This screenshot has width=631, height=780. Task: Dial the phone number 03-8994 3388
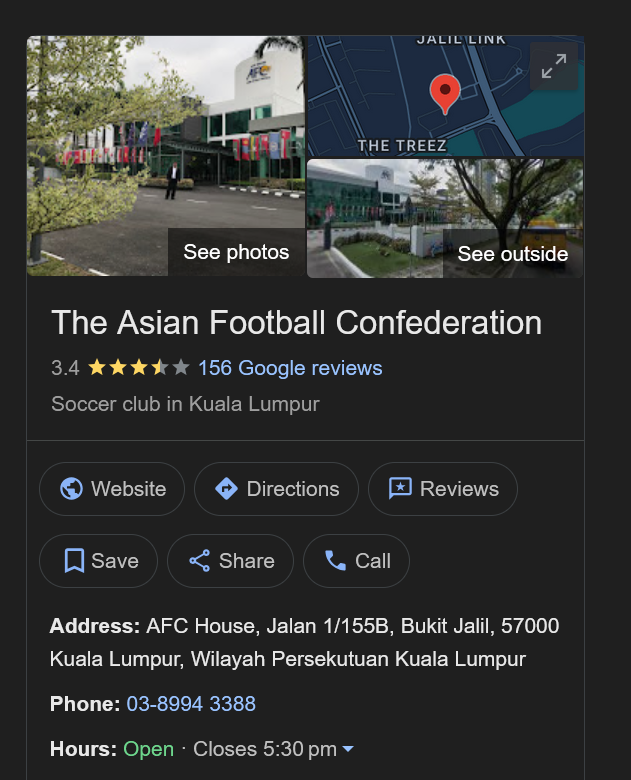(191, 704)
